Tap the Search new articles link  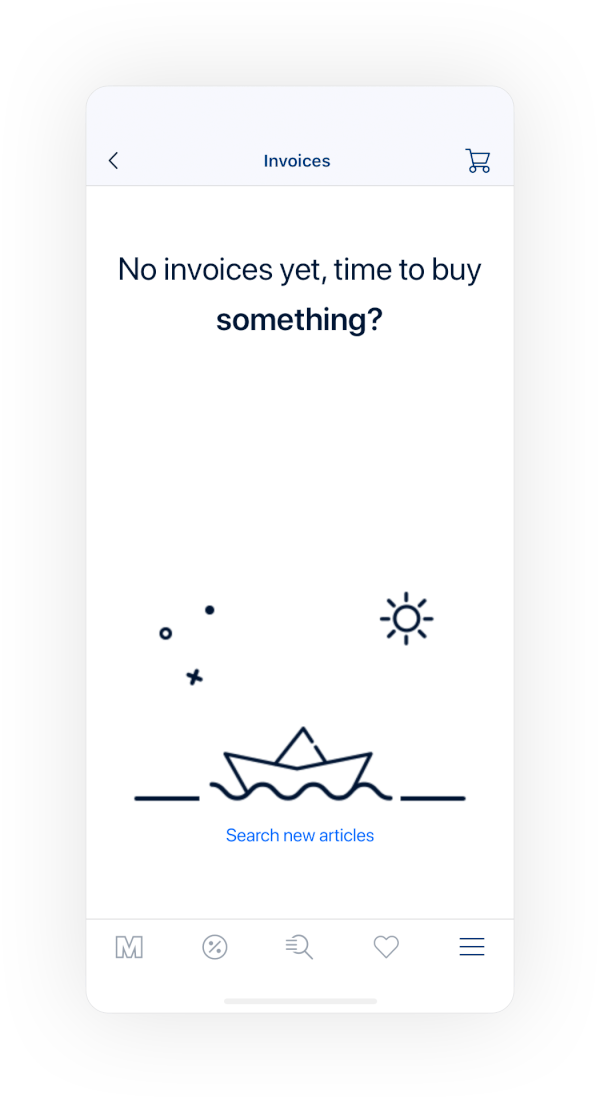pyautogui.click(x=300, y=835)
